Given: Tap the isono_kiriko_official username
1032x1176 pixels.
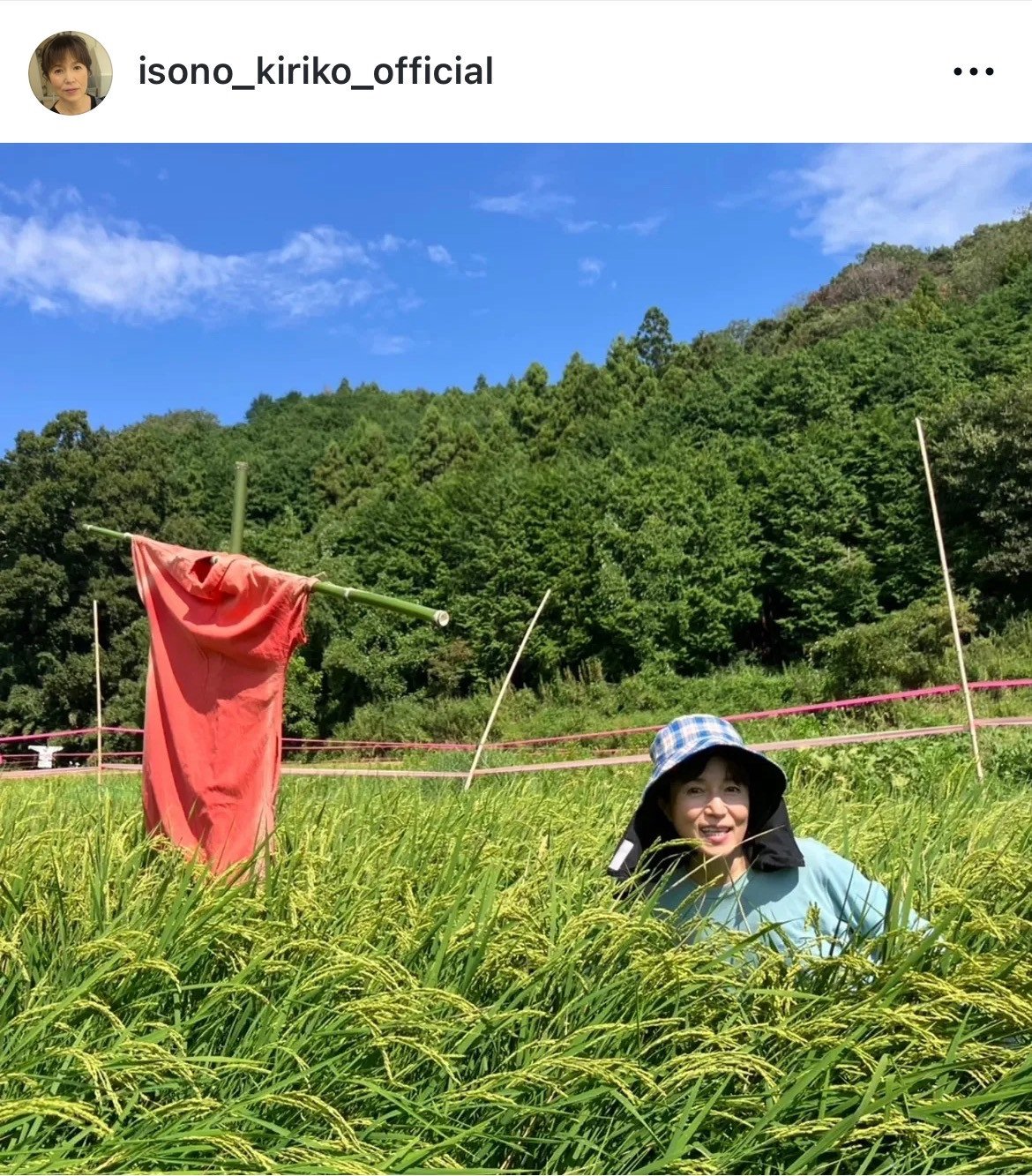Looking at the screenshot, I should tap(315, 71).
